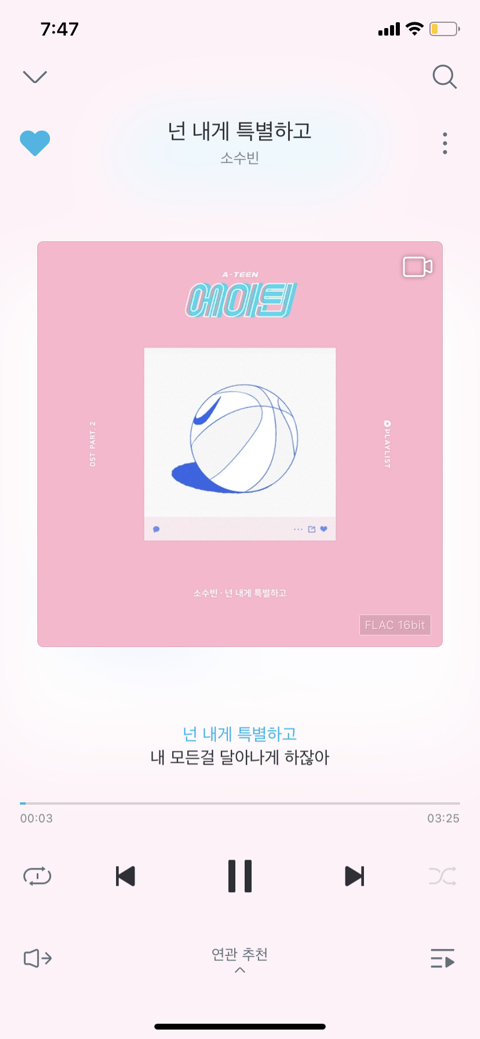The height and width of the screenshot is (1039, 480).
Task: Tap the A-TEEN album artwork
Action: point(240,444)
